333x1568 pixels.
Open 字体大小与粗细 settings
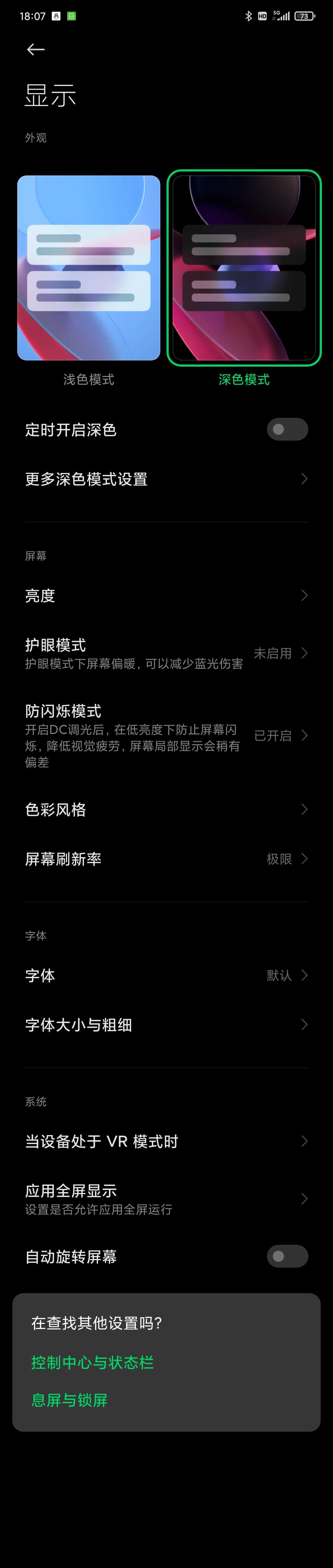(166, 1025)
